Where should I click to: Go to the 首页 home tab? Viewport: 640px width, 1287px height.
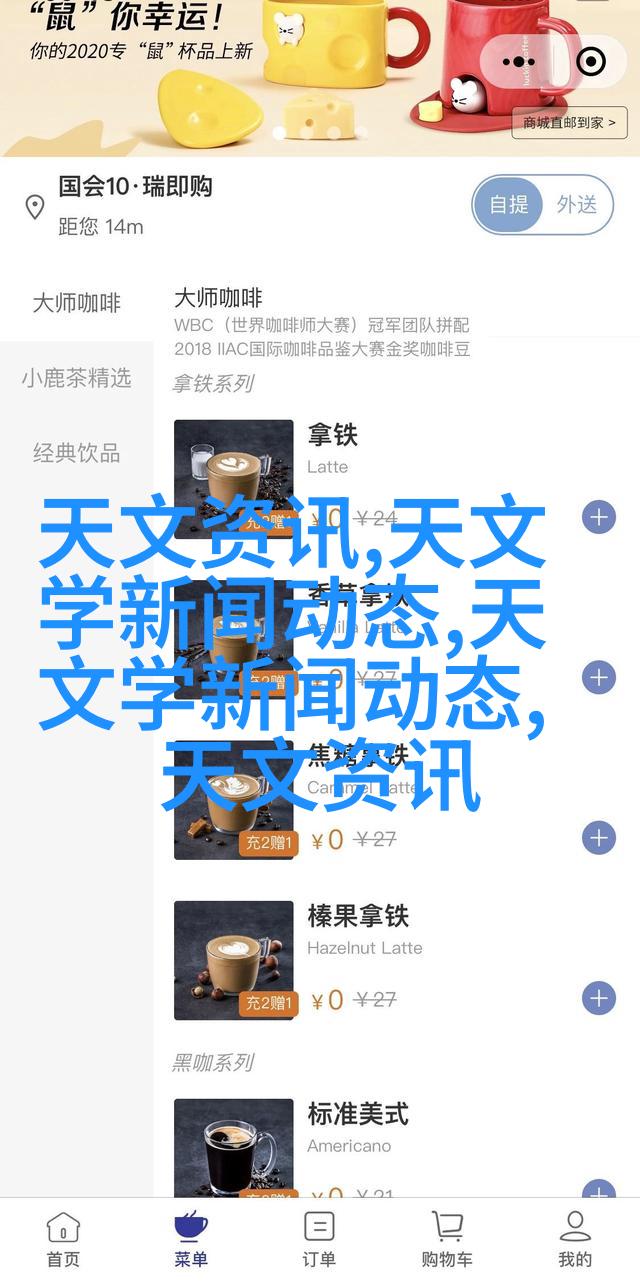64,1238
